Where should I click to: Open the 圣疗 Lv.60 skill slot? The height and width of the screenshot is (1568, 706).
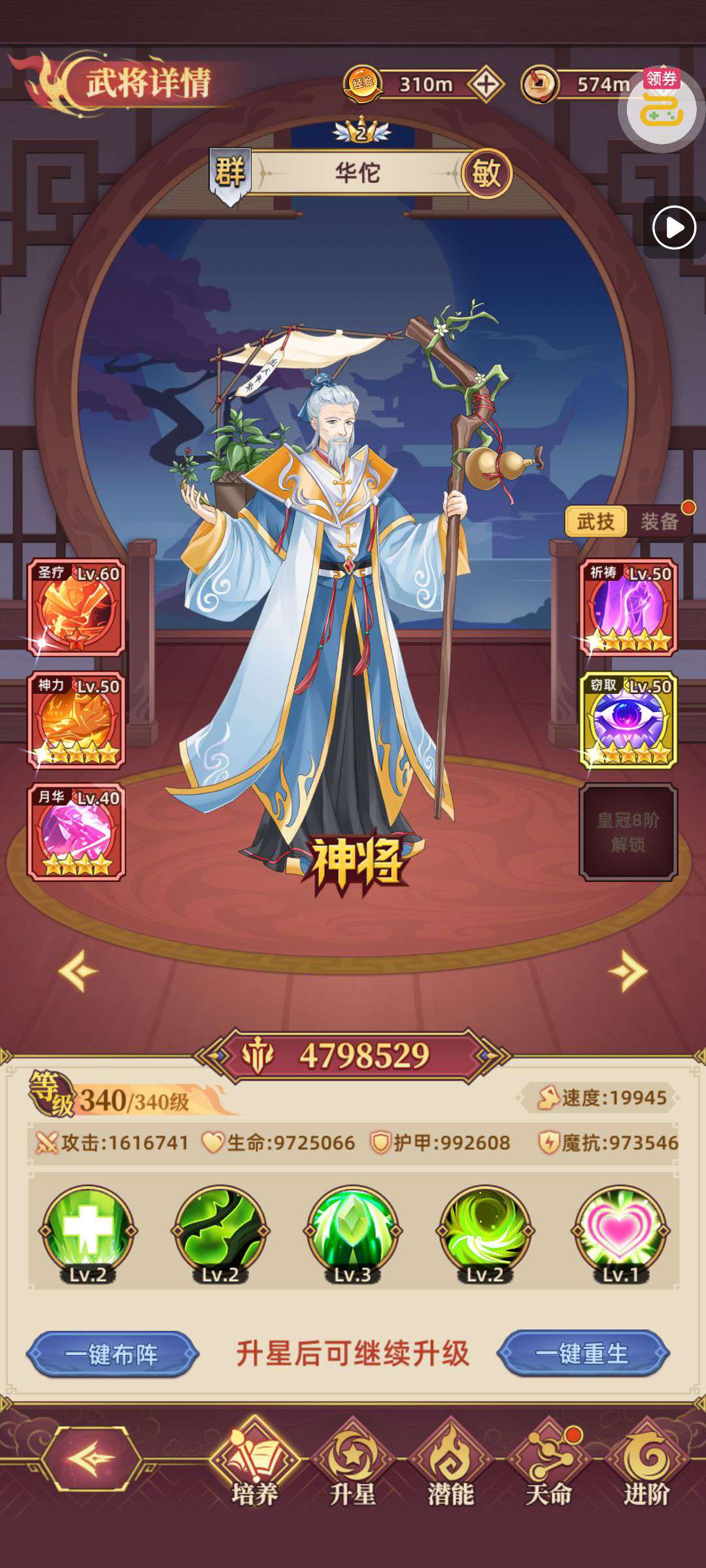[76, 607]
